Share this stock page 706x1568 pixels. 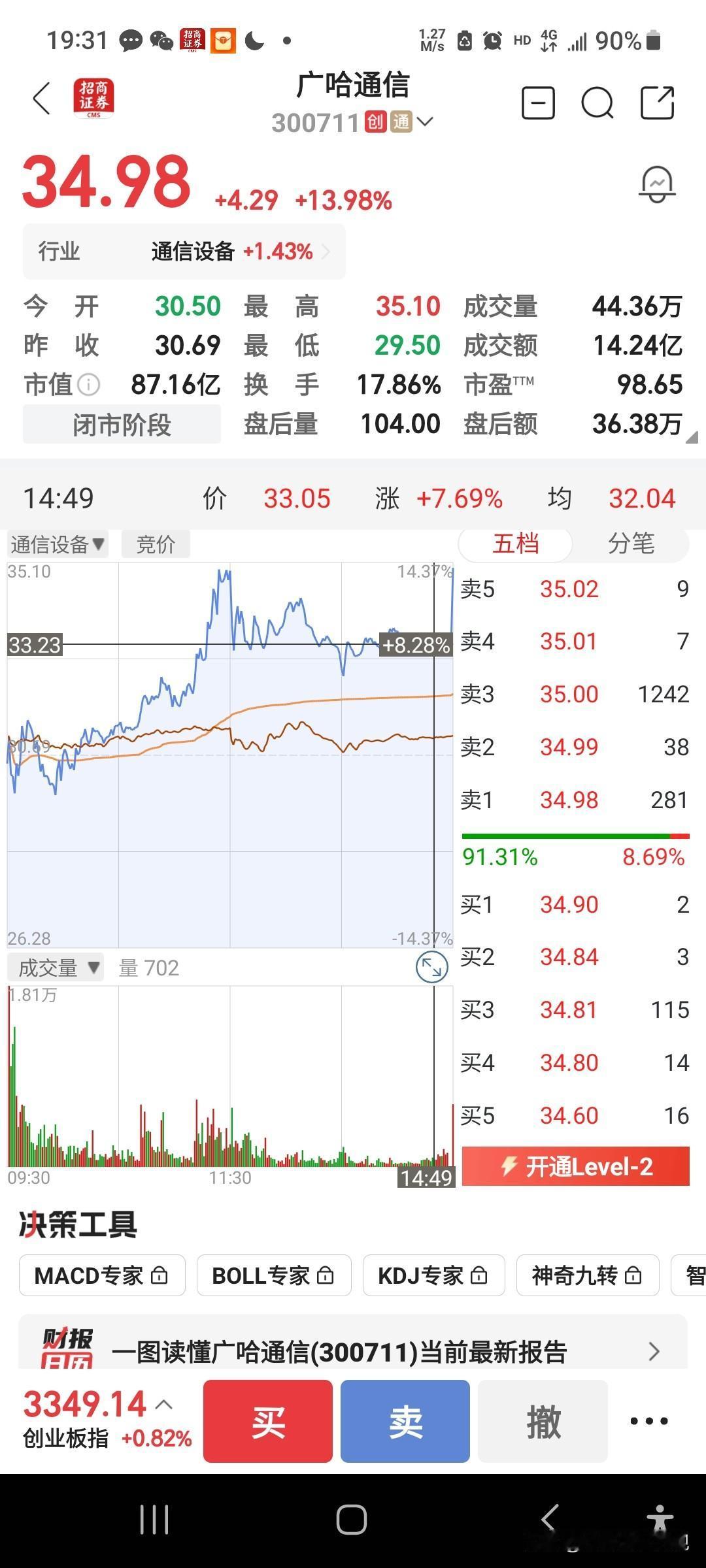pos(656,103)
